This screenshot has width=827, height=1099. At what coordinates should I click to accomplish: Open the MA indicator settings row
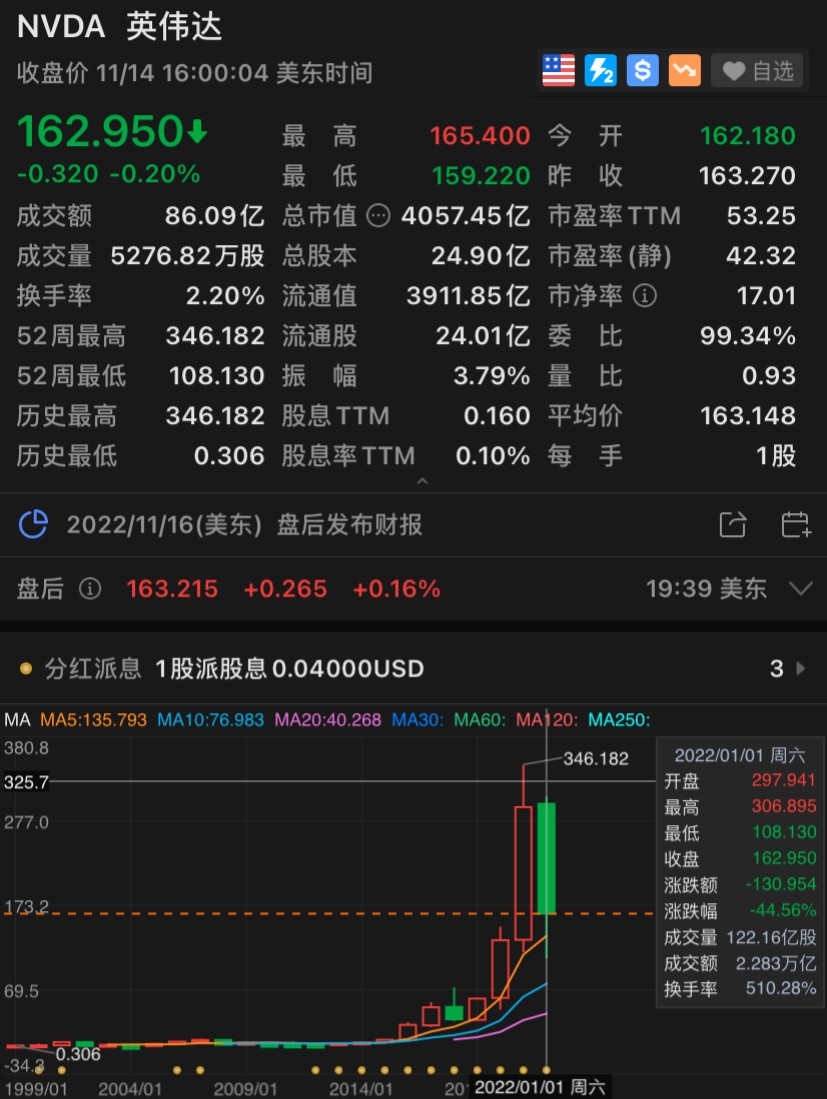(x=327, y=719)
